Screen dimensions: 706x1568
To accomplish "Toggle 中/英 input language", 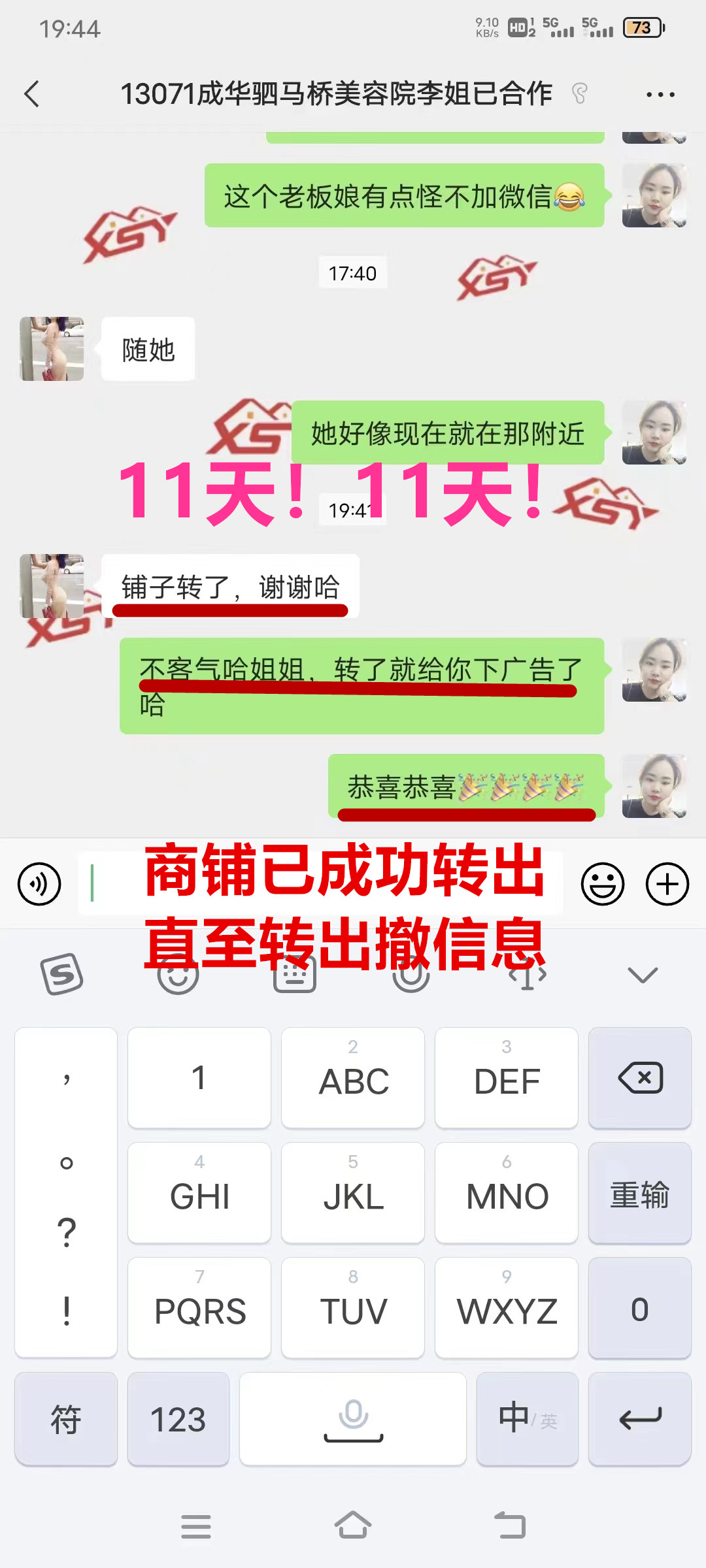I will (527, 1419).
